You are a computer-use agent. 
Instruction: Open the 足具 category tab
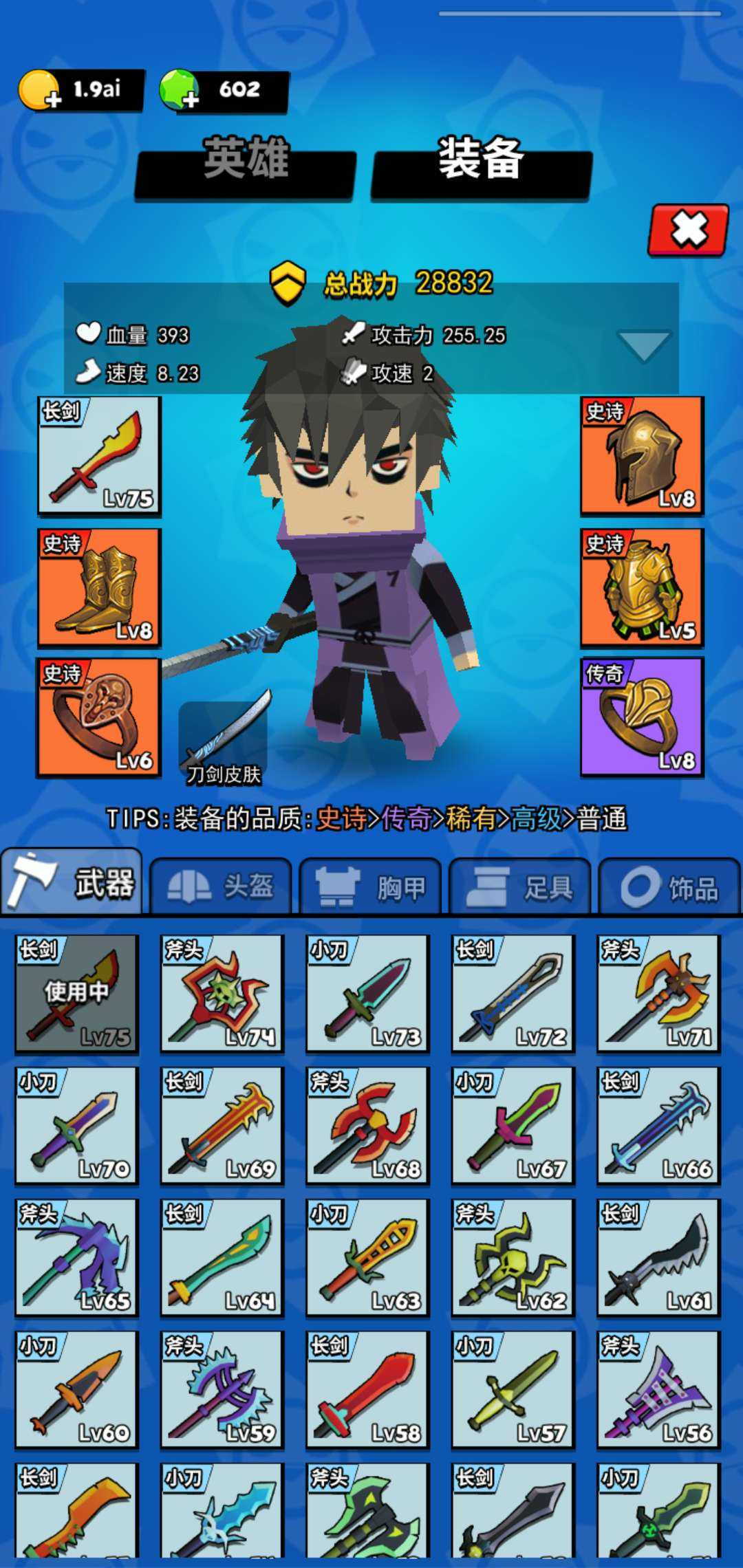coord(521,887)
